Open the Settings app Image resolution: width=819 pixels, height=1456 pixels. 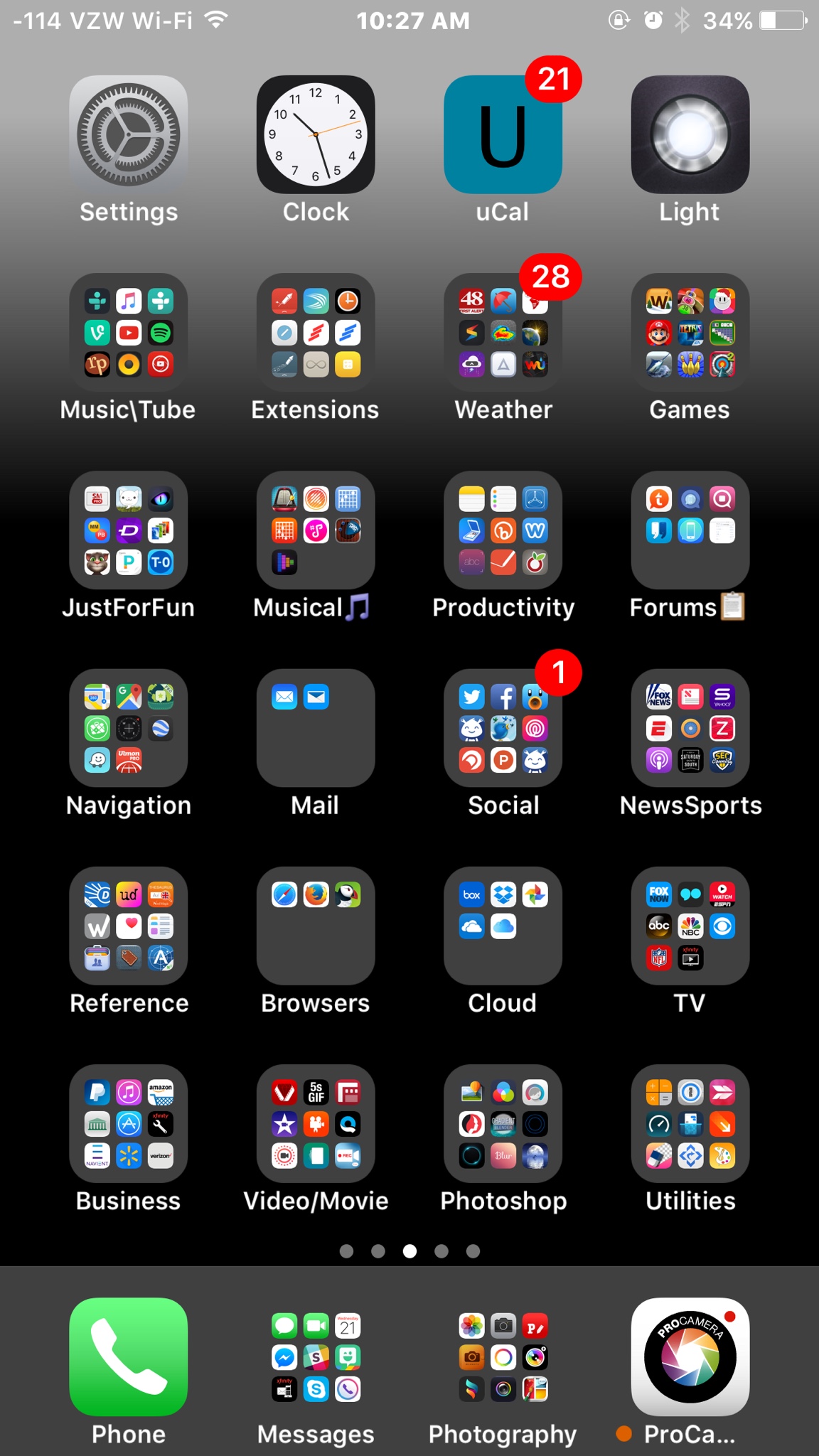tap(129, 135)
